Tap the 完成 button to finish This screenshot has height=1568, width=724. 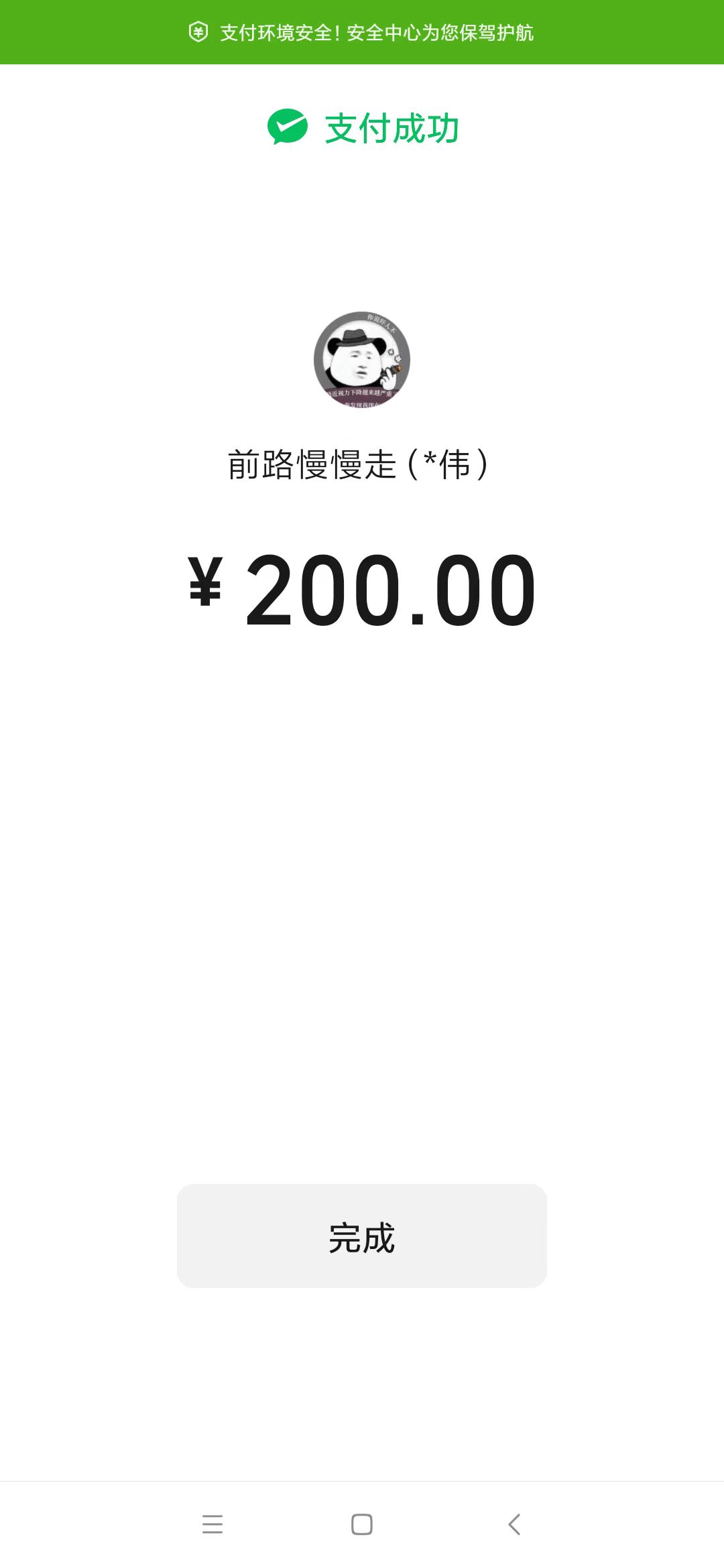[x=362, y=1236]
